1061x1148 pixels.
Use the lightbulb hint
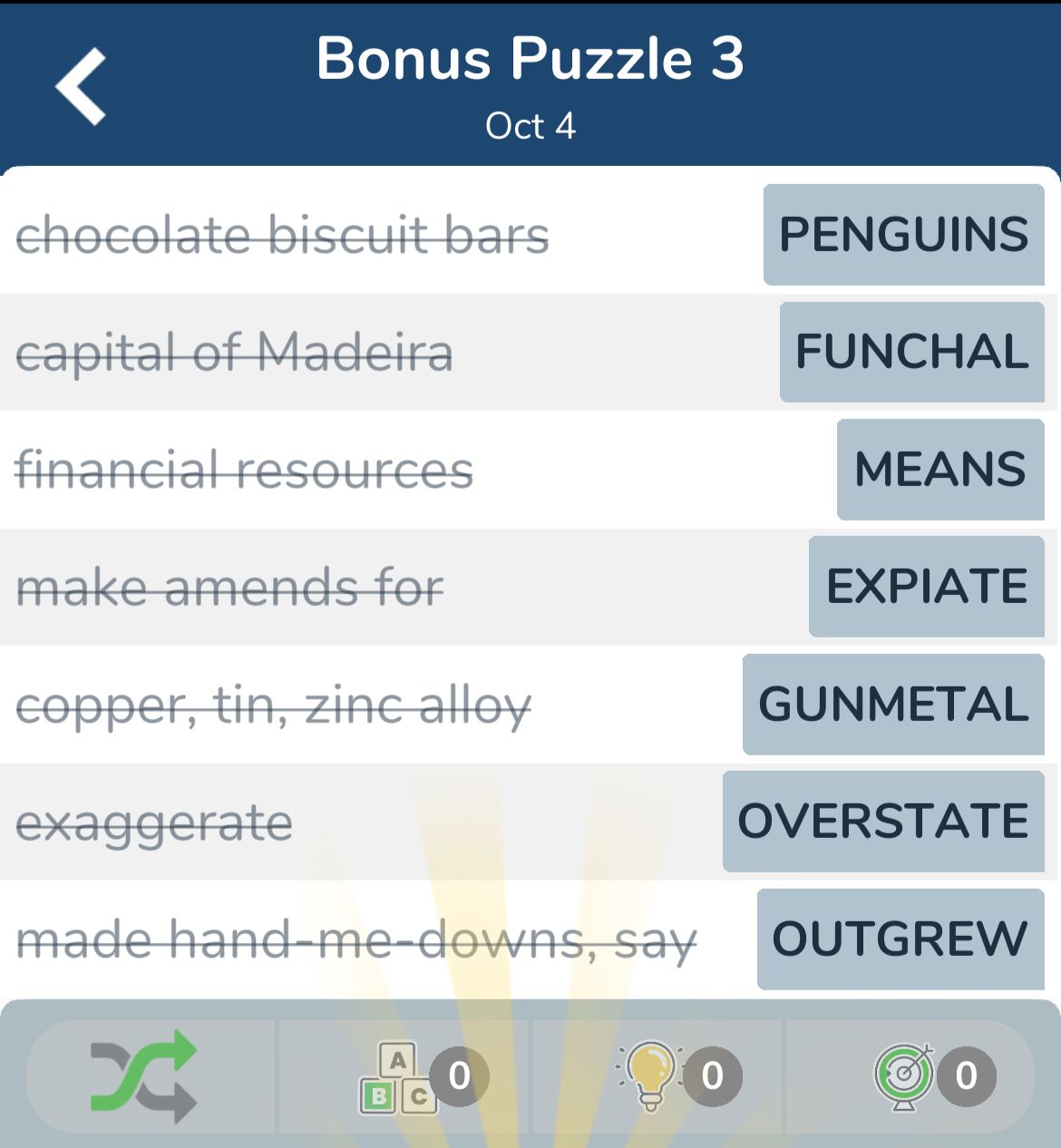click(x=651, y=1076)
